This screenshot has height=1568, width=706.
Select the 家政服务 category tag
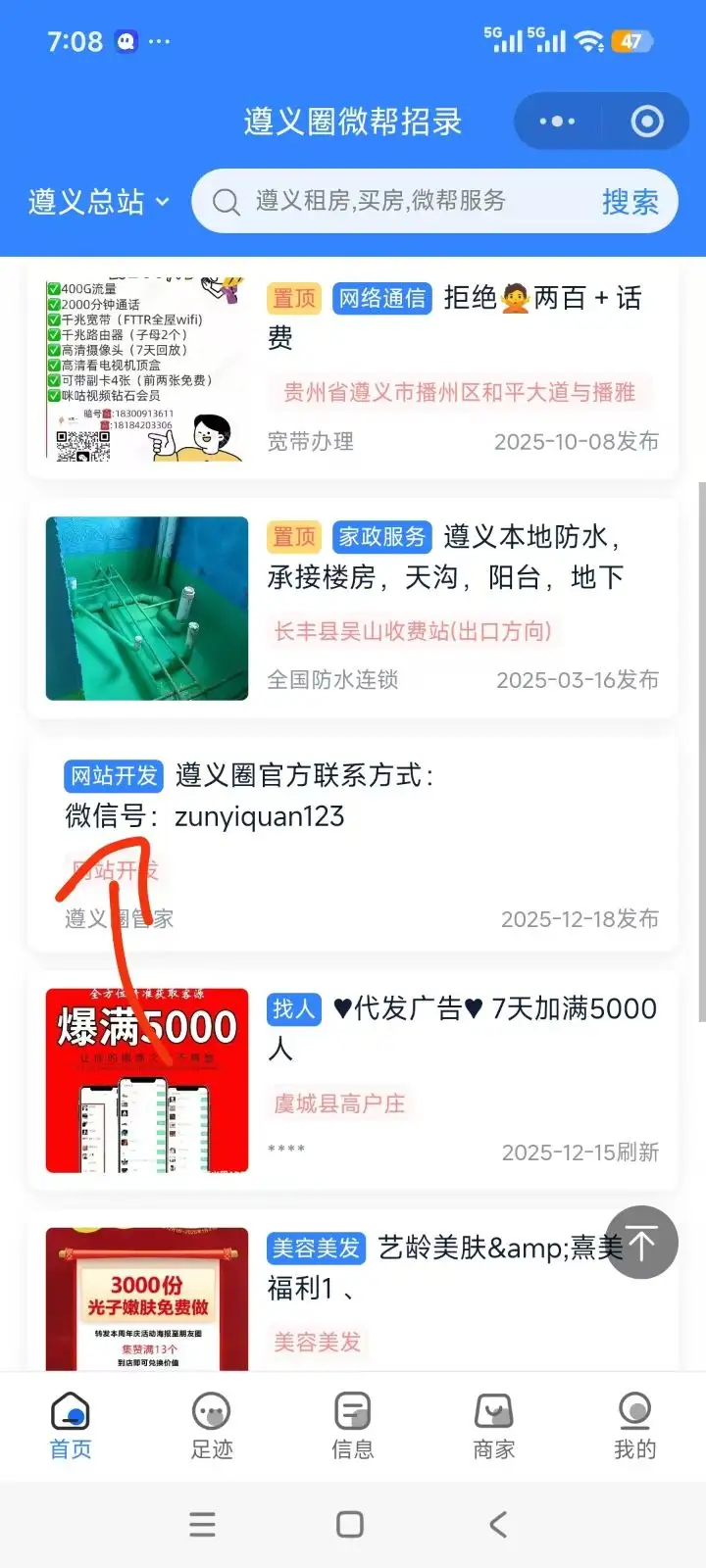pos(382,537)
